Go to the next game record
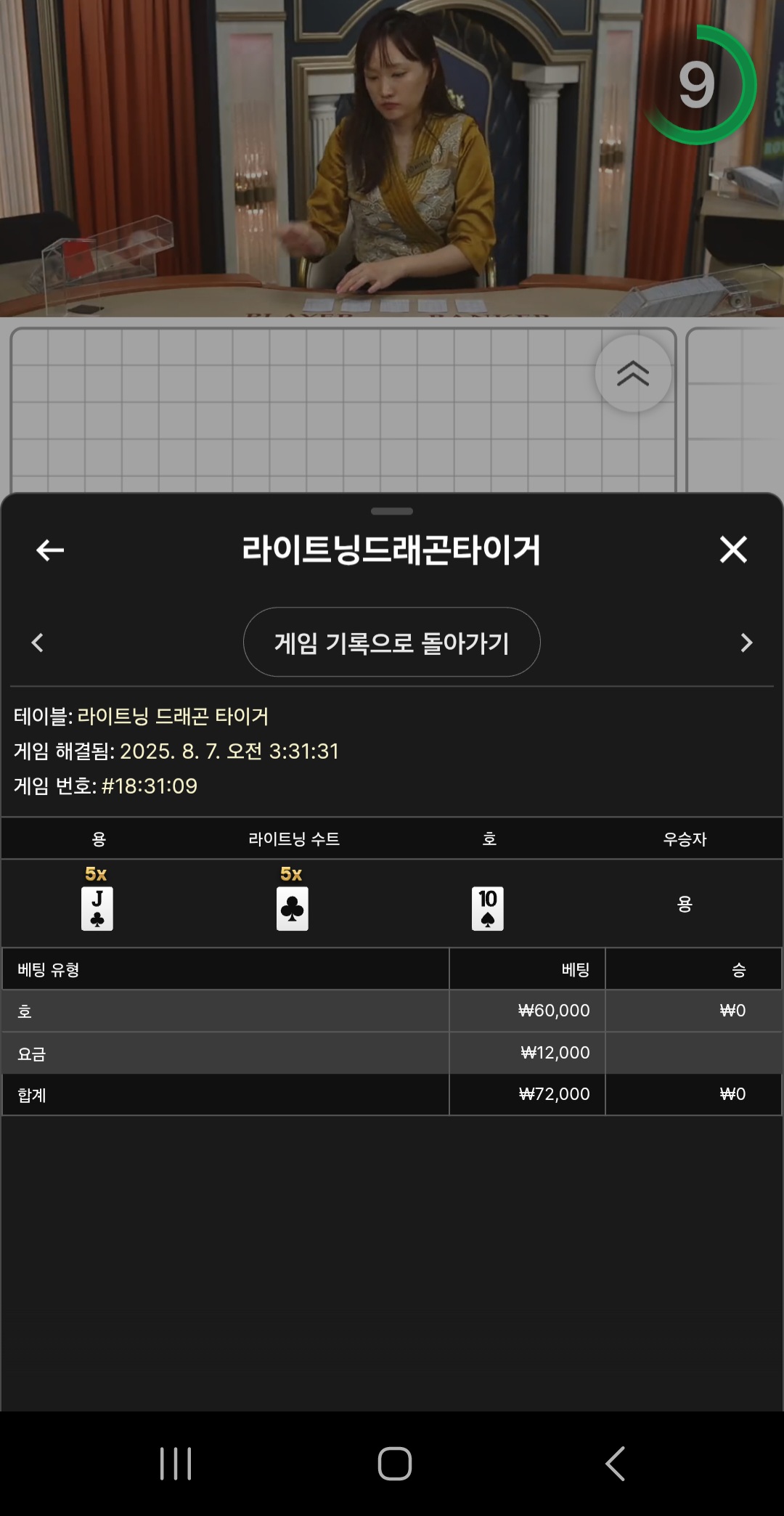This screenshot has width=784, height=1516. (x=746, y=643)
